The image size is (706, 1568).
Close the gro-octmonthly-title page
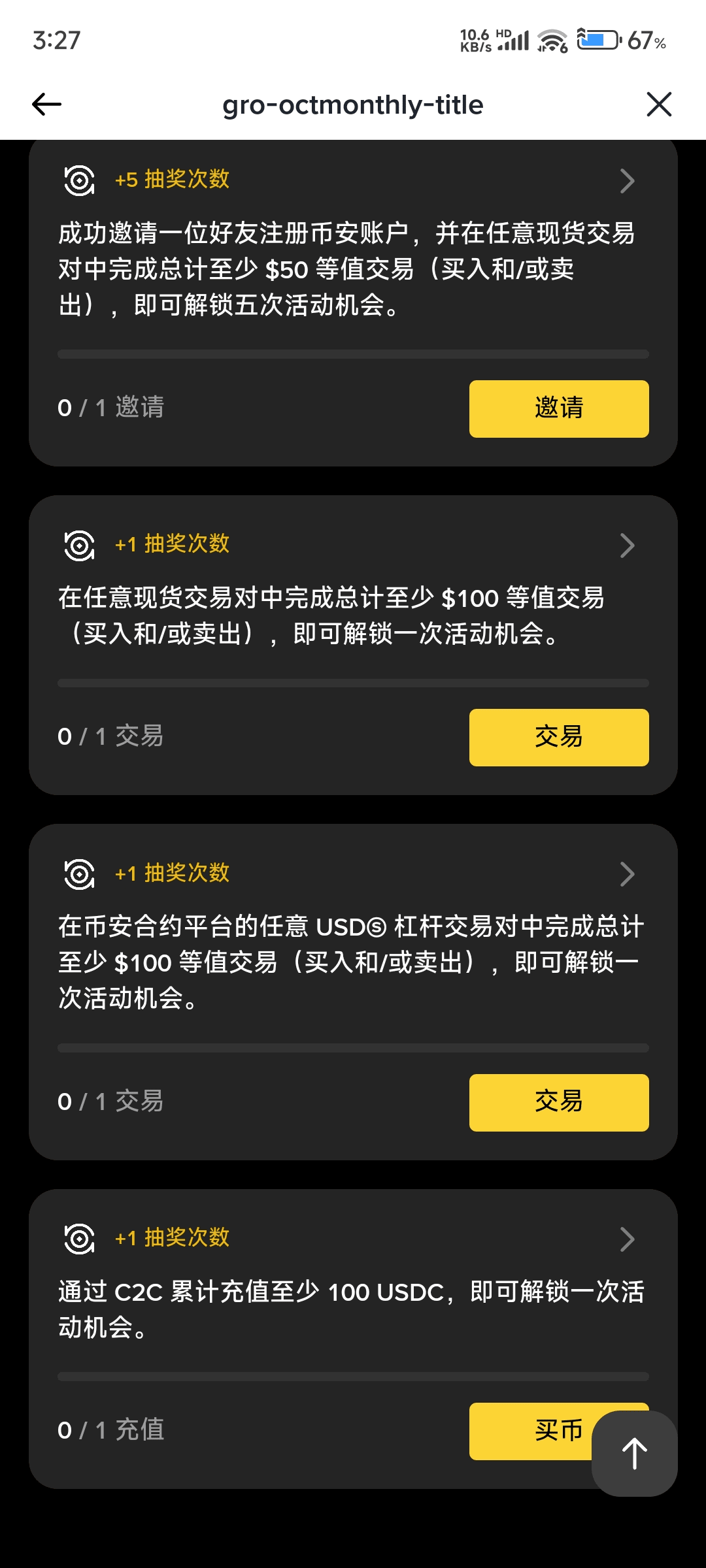[x=659, y=104]
